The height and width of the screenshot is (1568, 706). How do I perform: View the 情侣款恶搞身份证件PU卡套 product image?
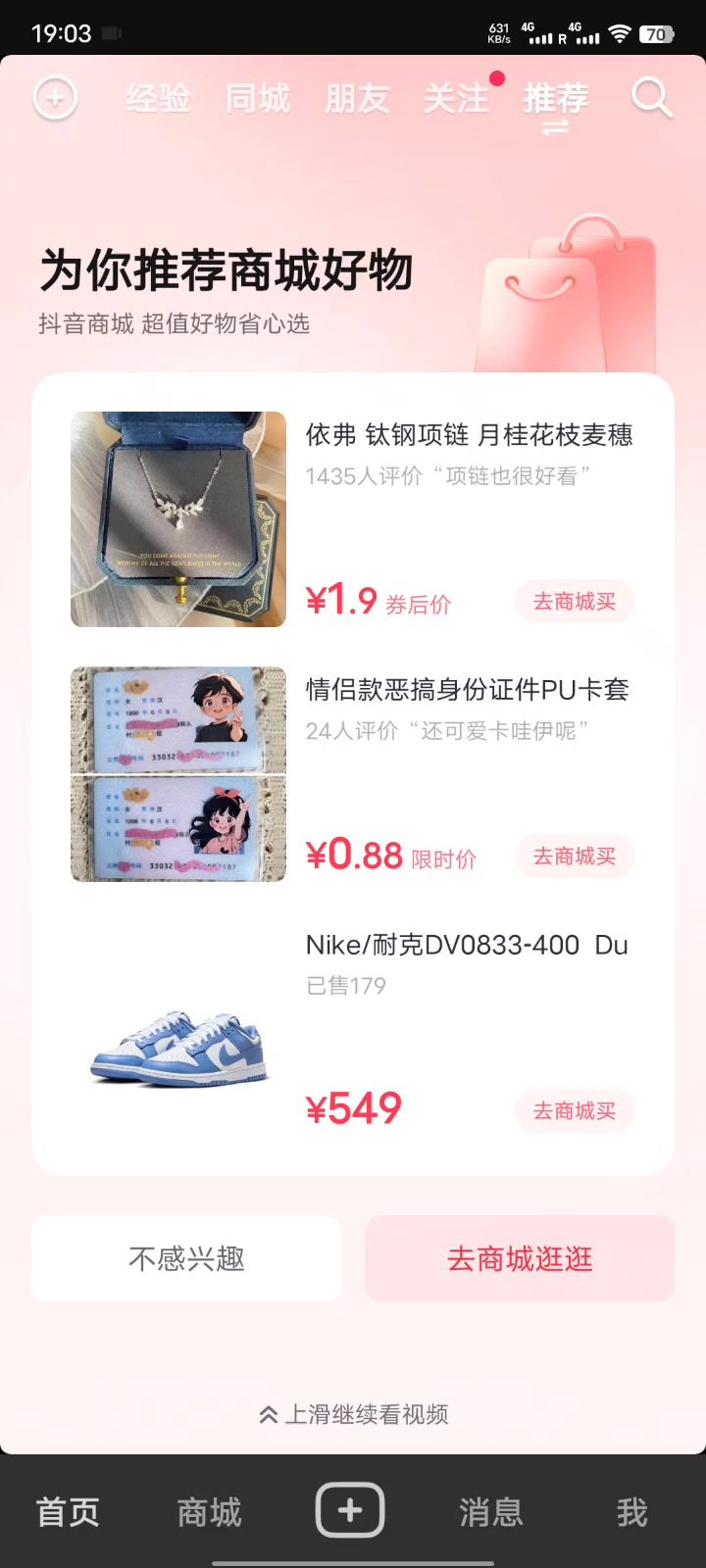coord(178,774)
